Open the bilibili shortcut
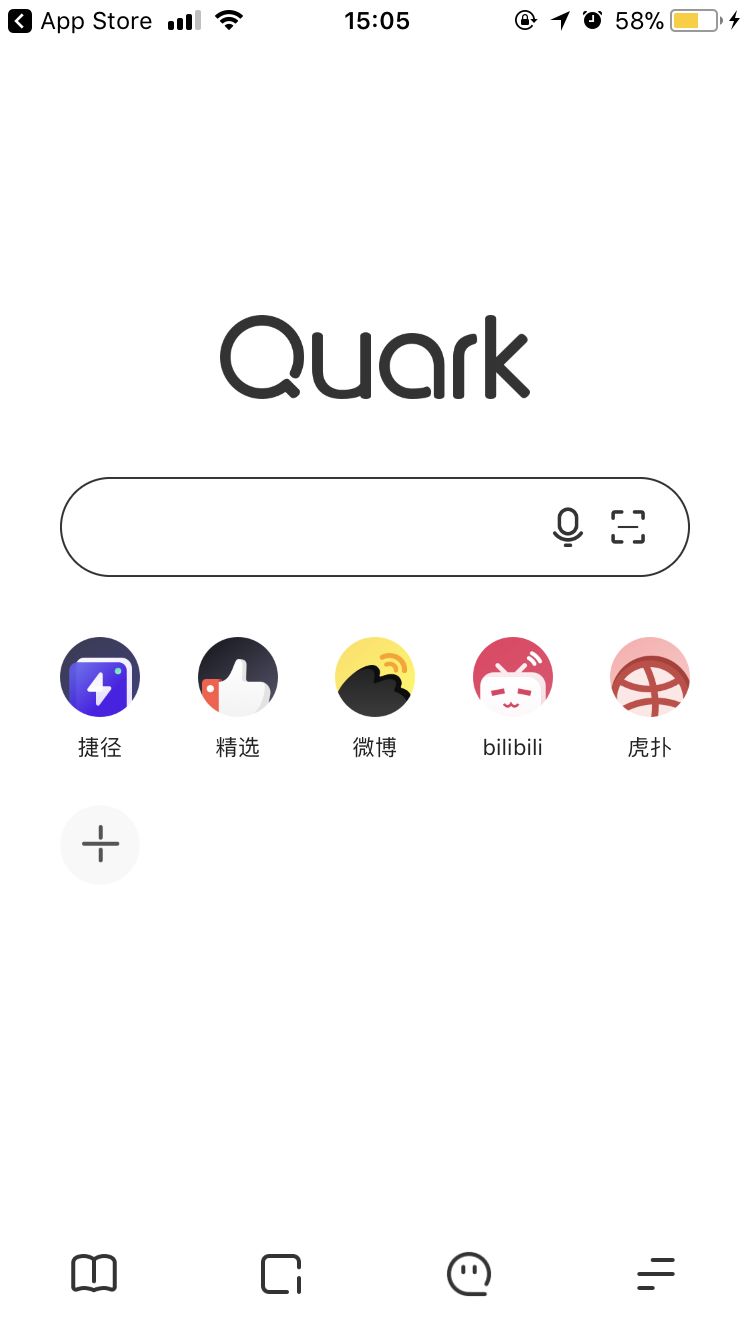 pyautogui.click(x=512, y=677)
